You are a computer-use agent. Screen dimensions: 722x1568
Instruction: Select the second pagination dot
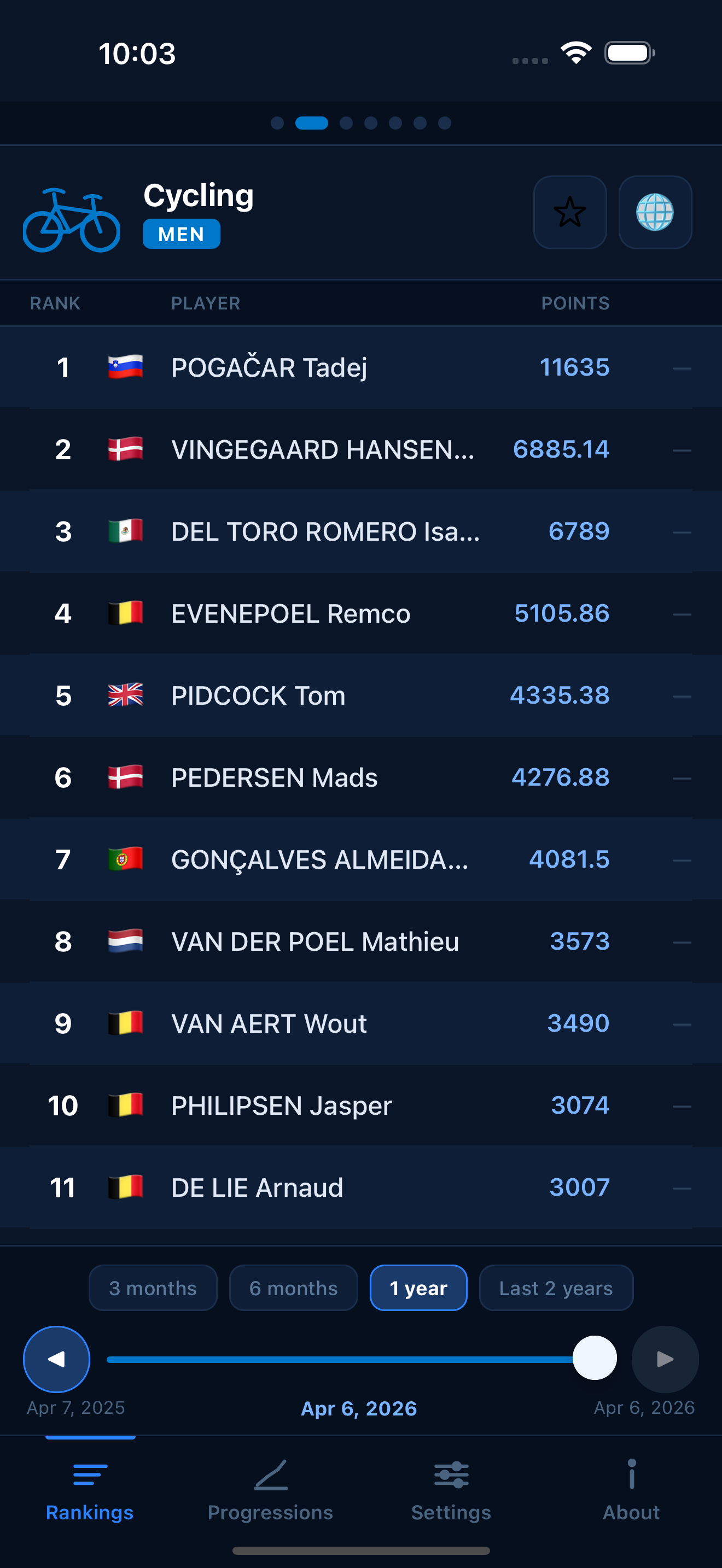[312, 123]
